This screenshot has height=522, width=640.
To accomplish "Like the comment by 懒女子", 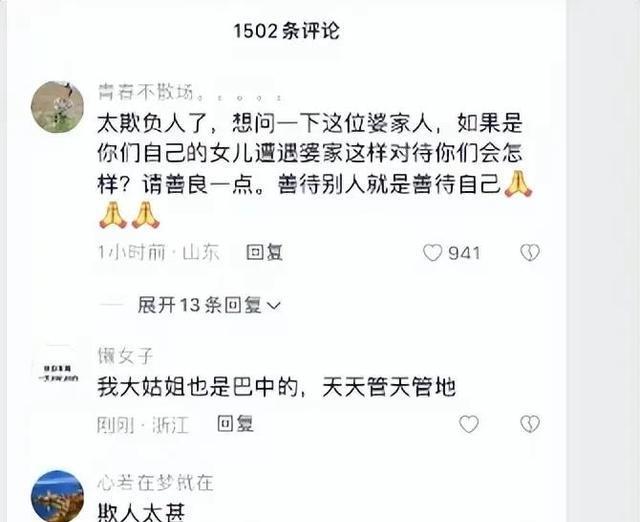I will (468, 424).
